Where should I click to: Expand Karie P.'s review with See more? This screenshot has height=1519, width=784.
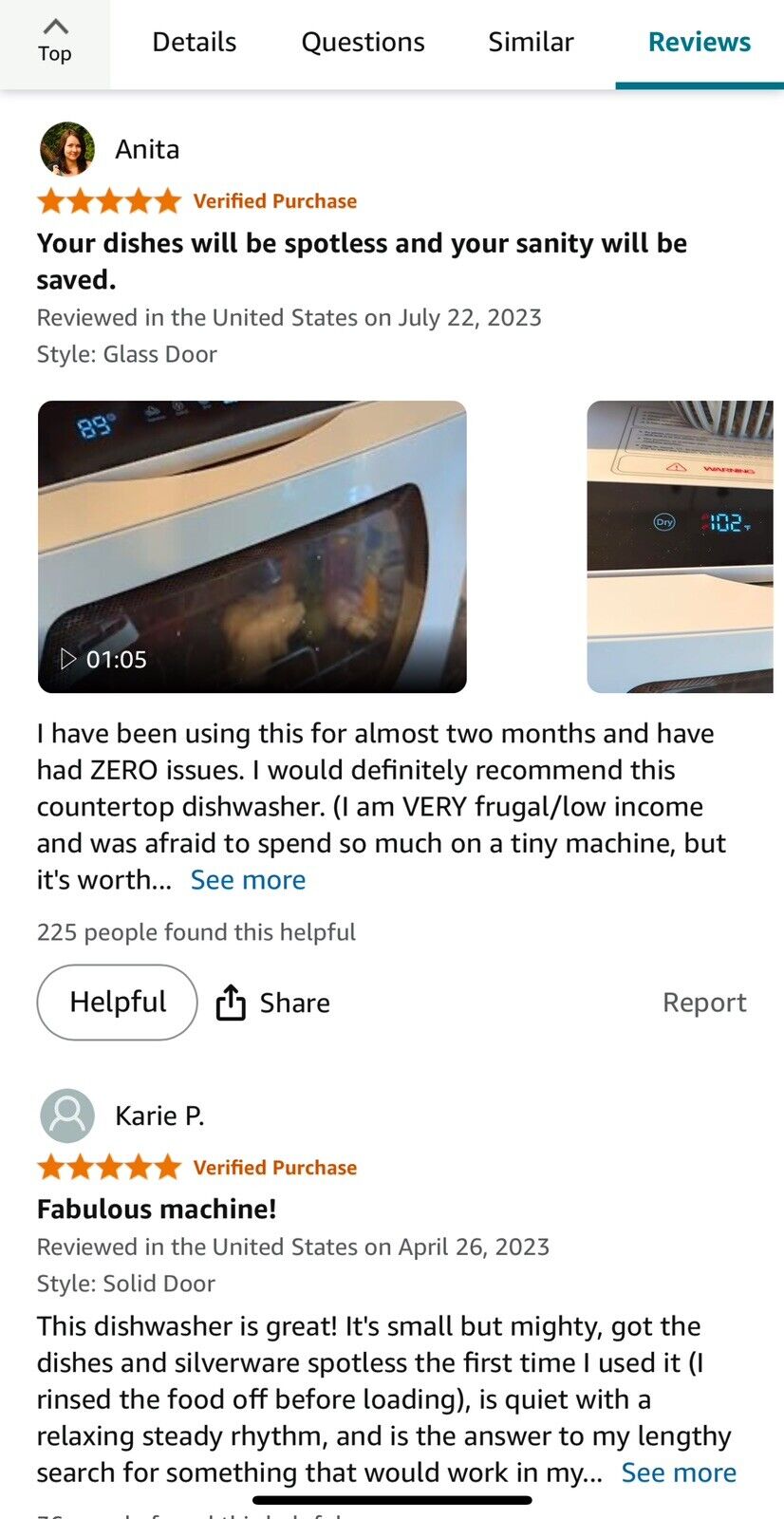678,1472
